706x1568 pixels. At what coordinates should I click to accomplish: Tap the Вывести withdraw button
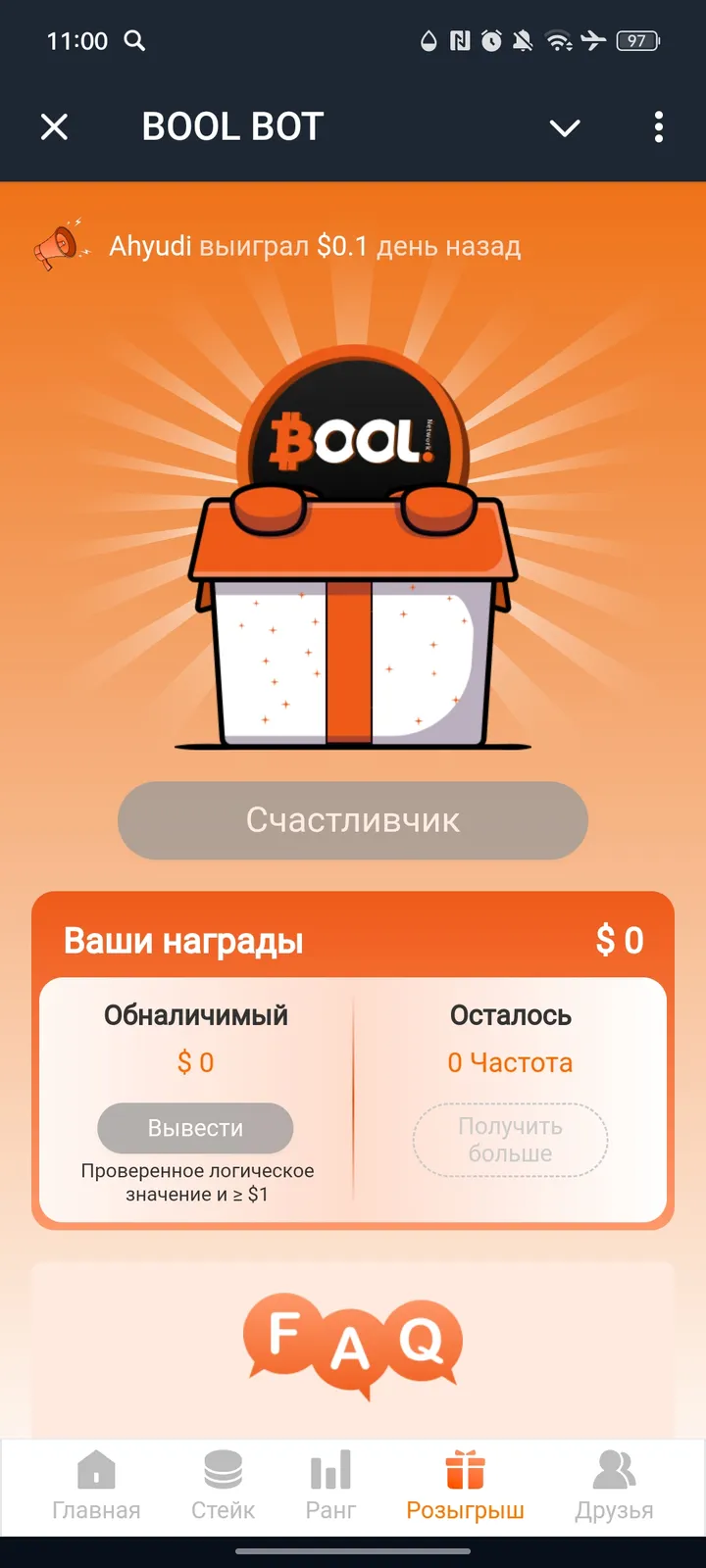click(x=194, y=1128)
